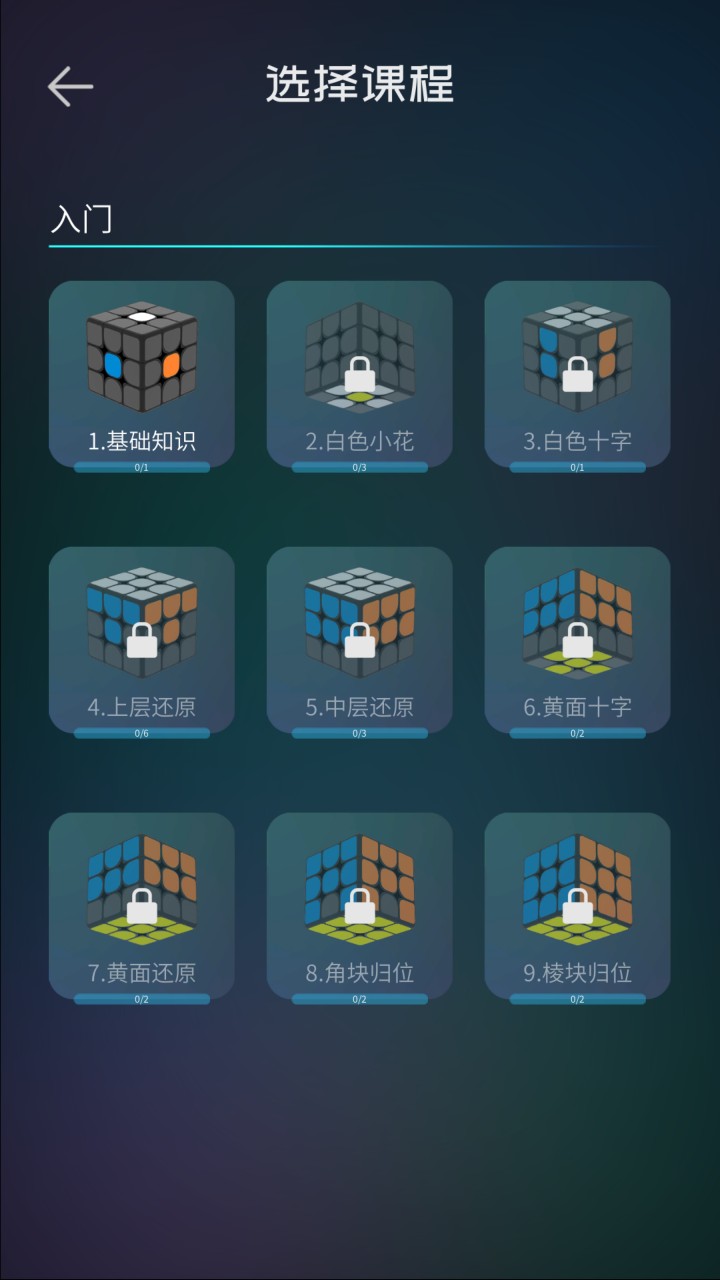This screenshot has width=720, height=1280.
Task: Open lesson 1.基础知识
Action: (142, 373)
